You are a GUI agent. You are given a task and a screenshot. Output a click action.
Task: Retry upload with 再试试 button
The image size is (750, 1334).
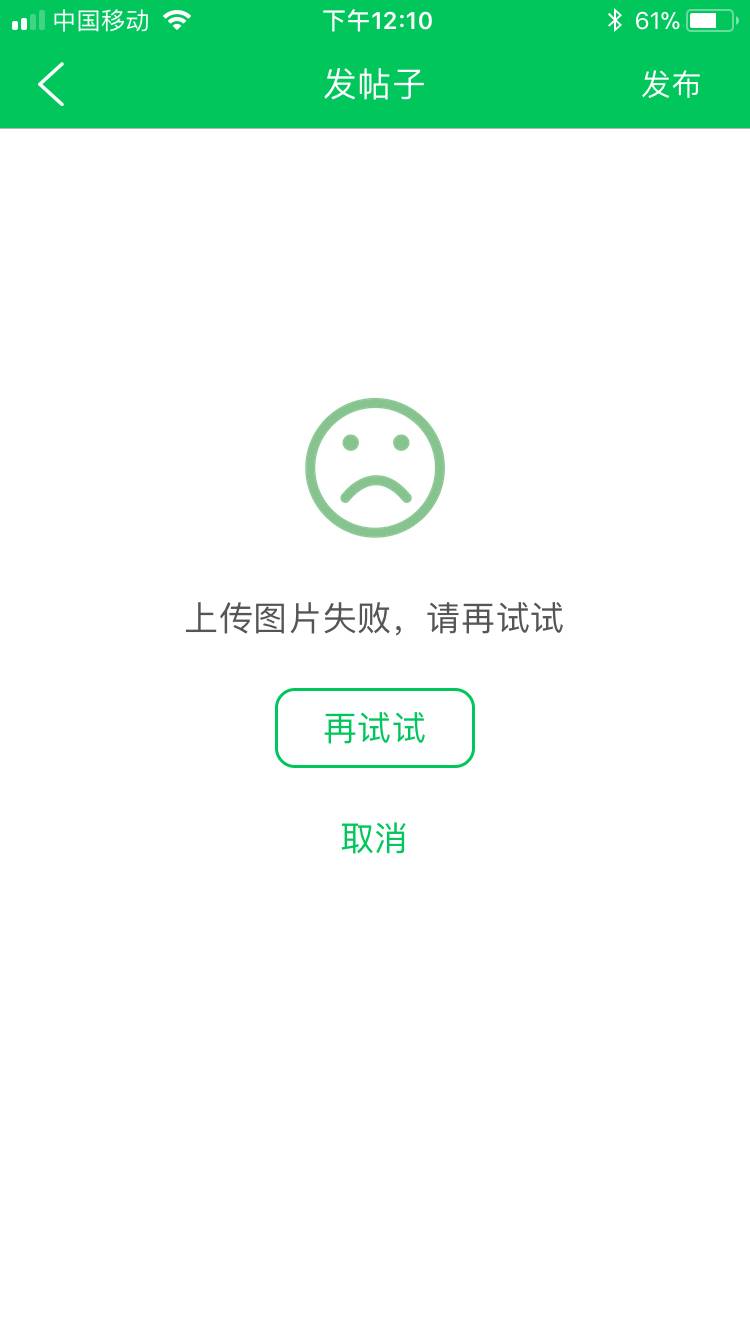pyautogui.click(x=374, y=728)
